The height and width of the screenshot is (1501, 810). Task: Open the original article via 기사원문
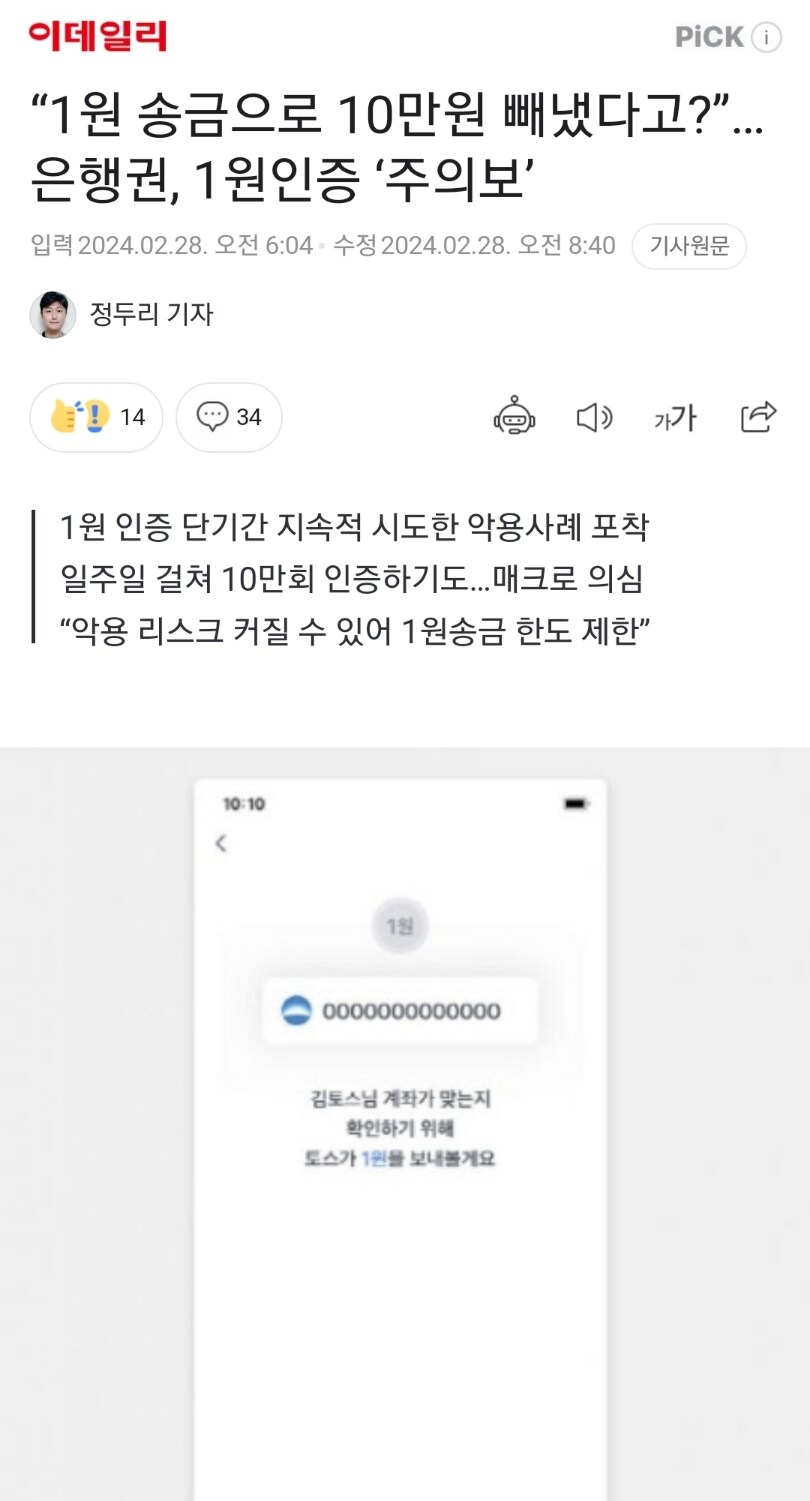click(x=689, y=245)
